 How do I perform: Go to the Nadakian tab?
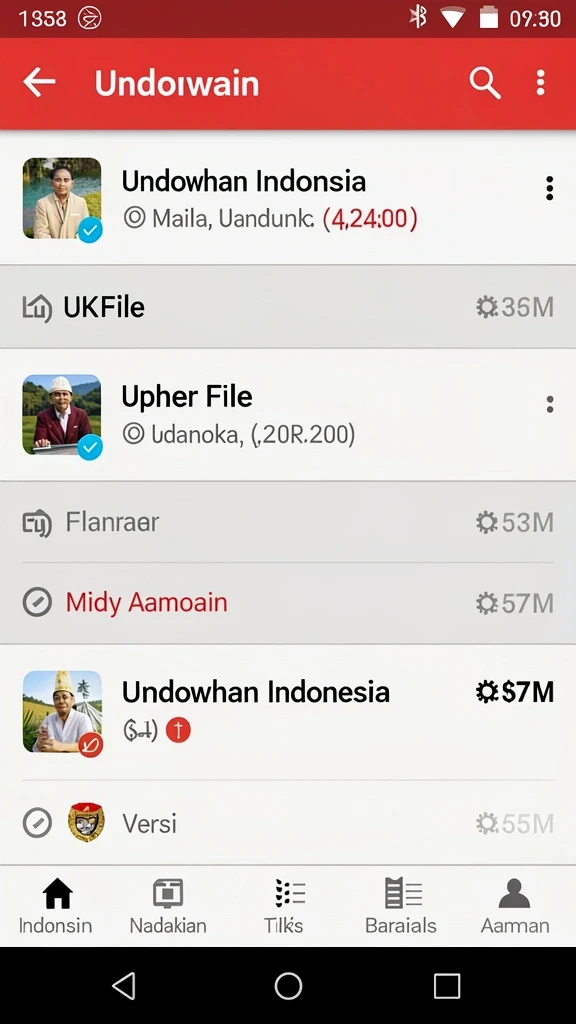[168, 906]
